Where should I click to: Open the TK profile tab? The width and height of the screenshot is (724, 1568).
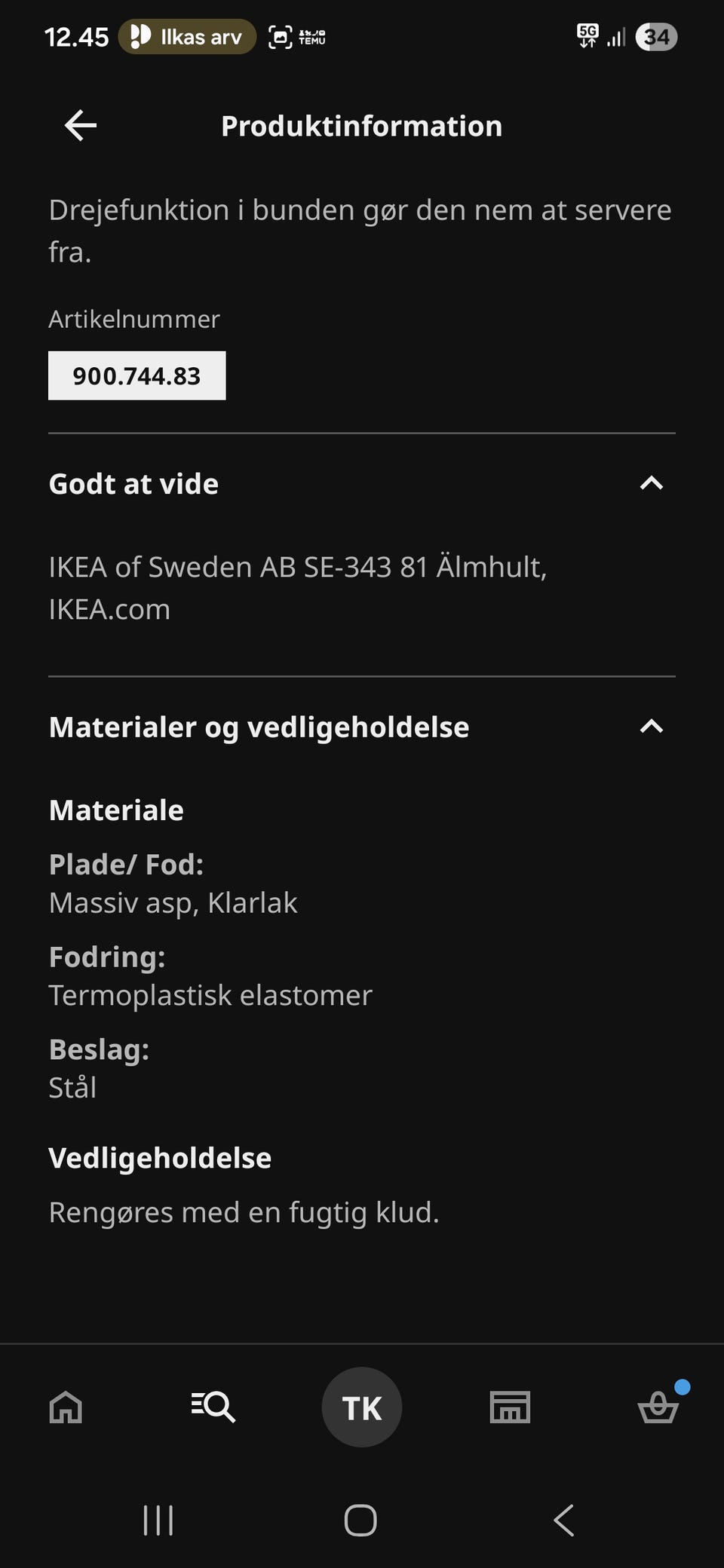tap(362, 1407)
